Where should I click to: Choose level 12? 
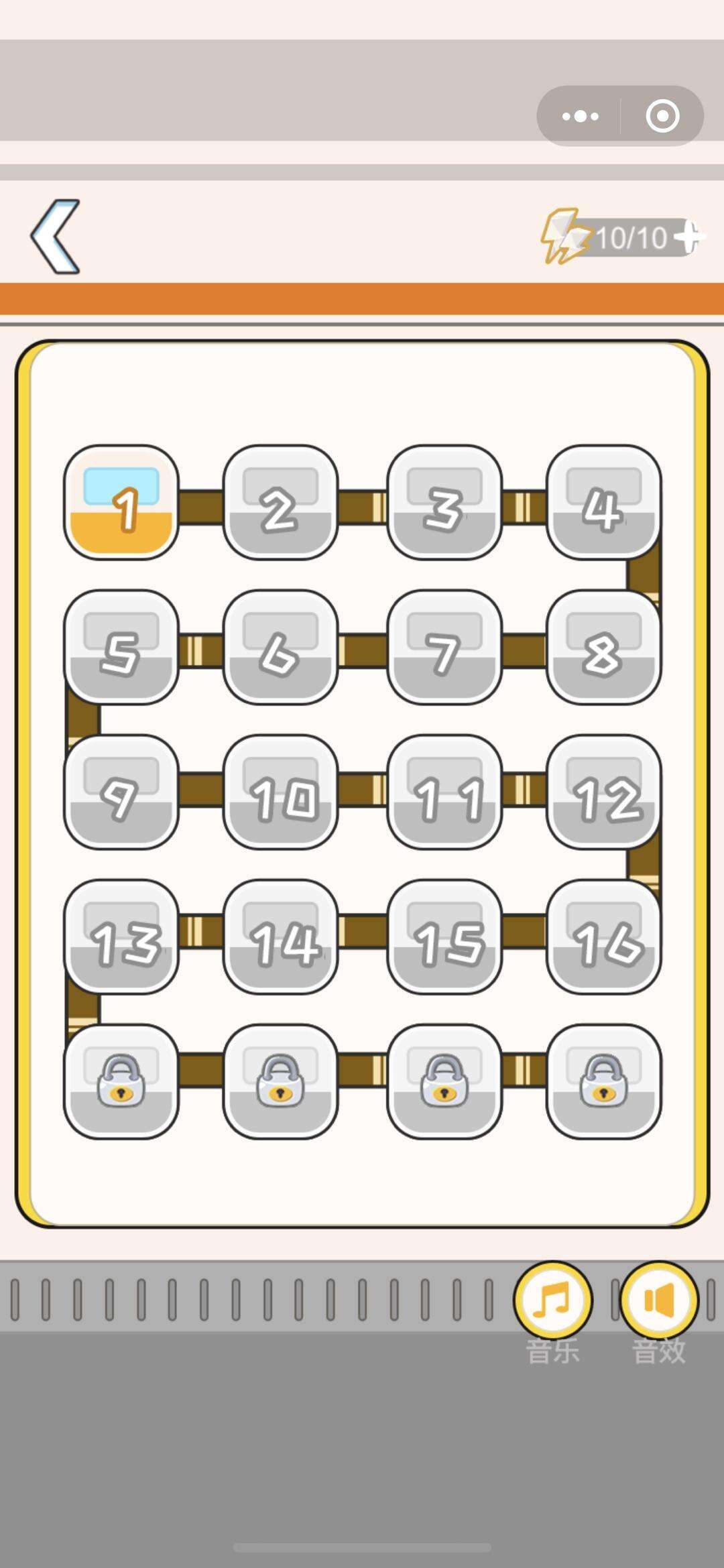pos(604,792)
